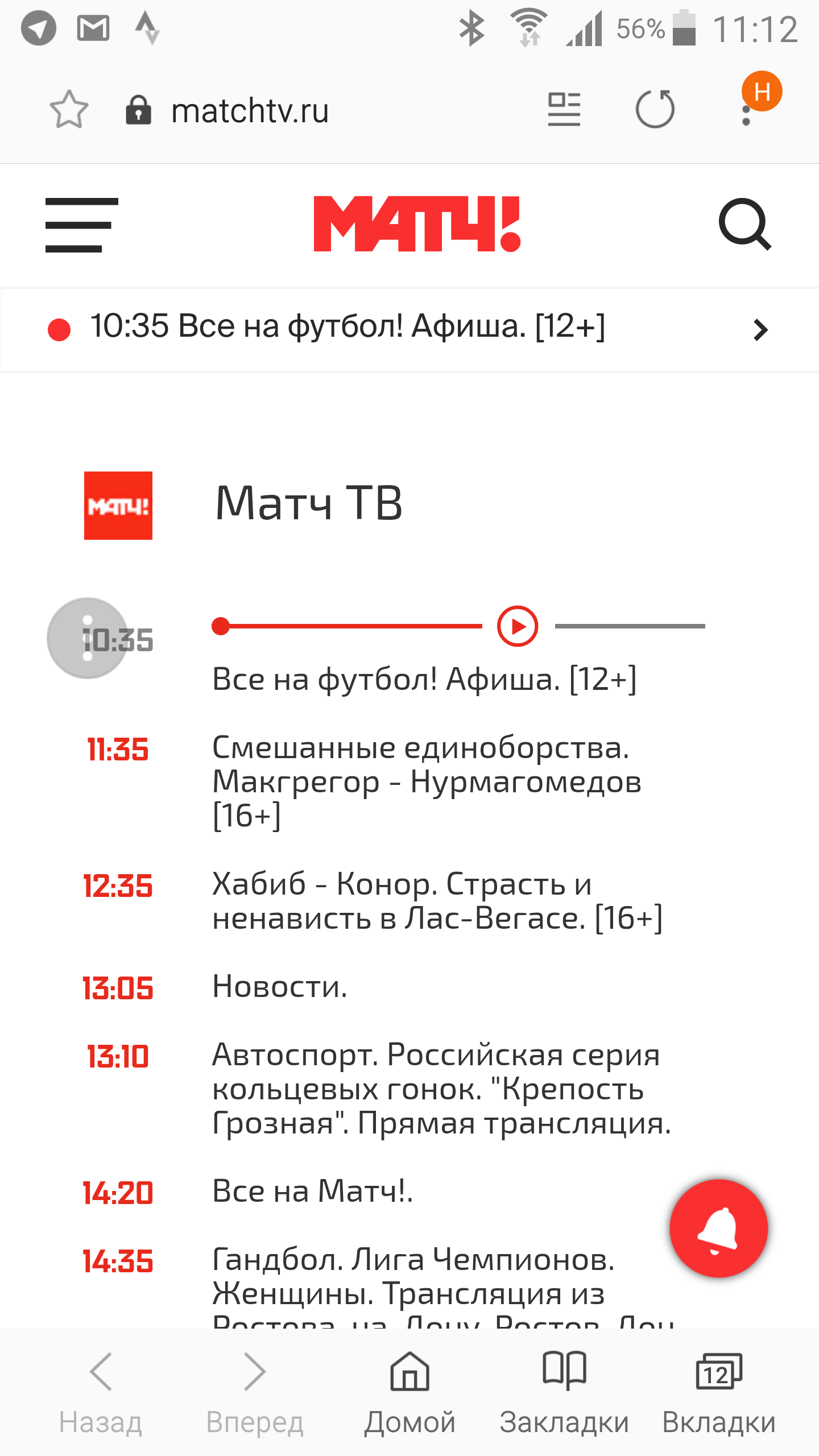The width and height of the screenshot is (819, 1456).
Task: Open reader mode icon
Action: click(x=564, y=109)
